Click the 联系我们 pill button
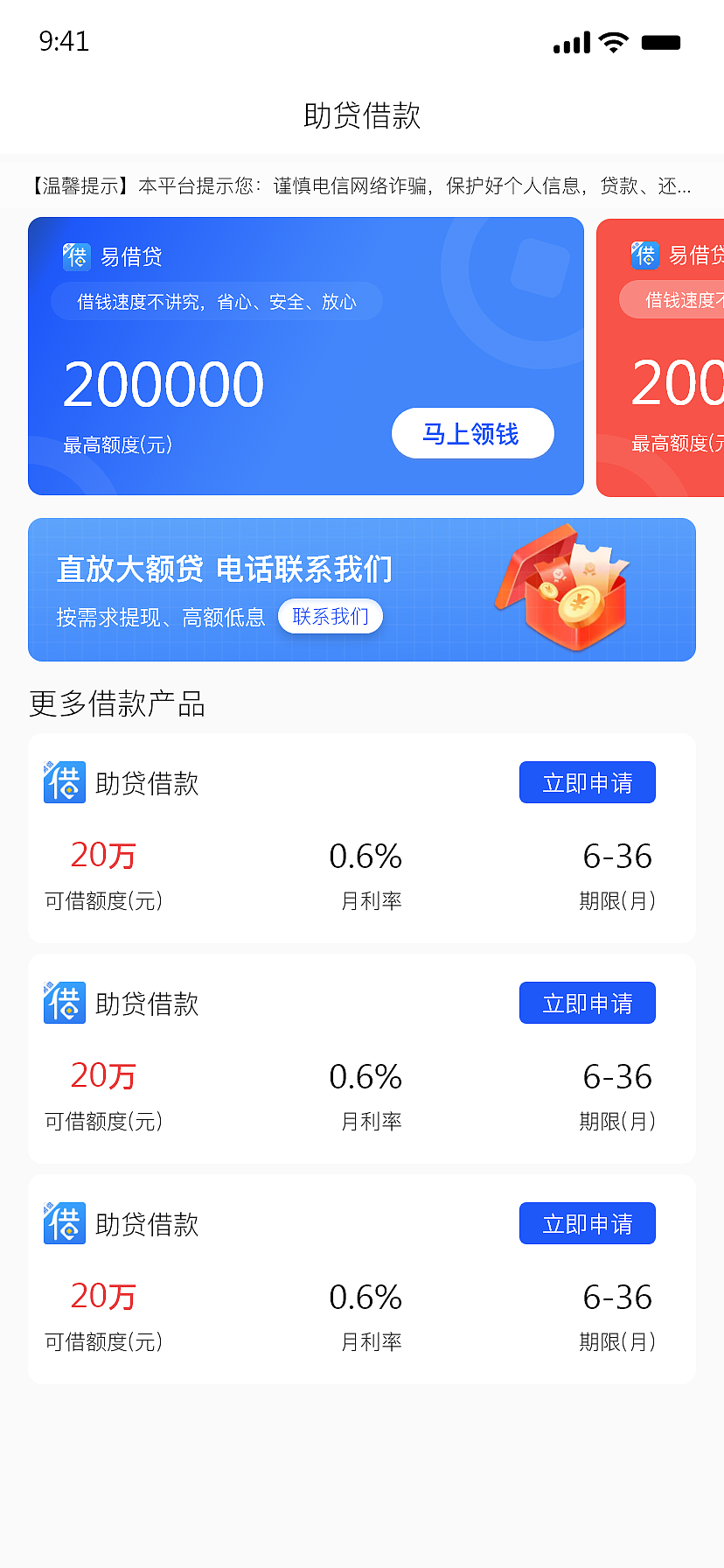 [330, 616]
